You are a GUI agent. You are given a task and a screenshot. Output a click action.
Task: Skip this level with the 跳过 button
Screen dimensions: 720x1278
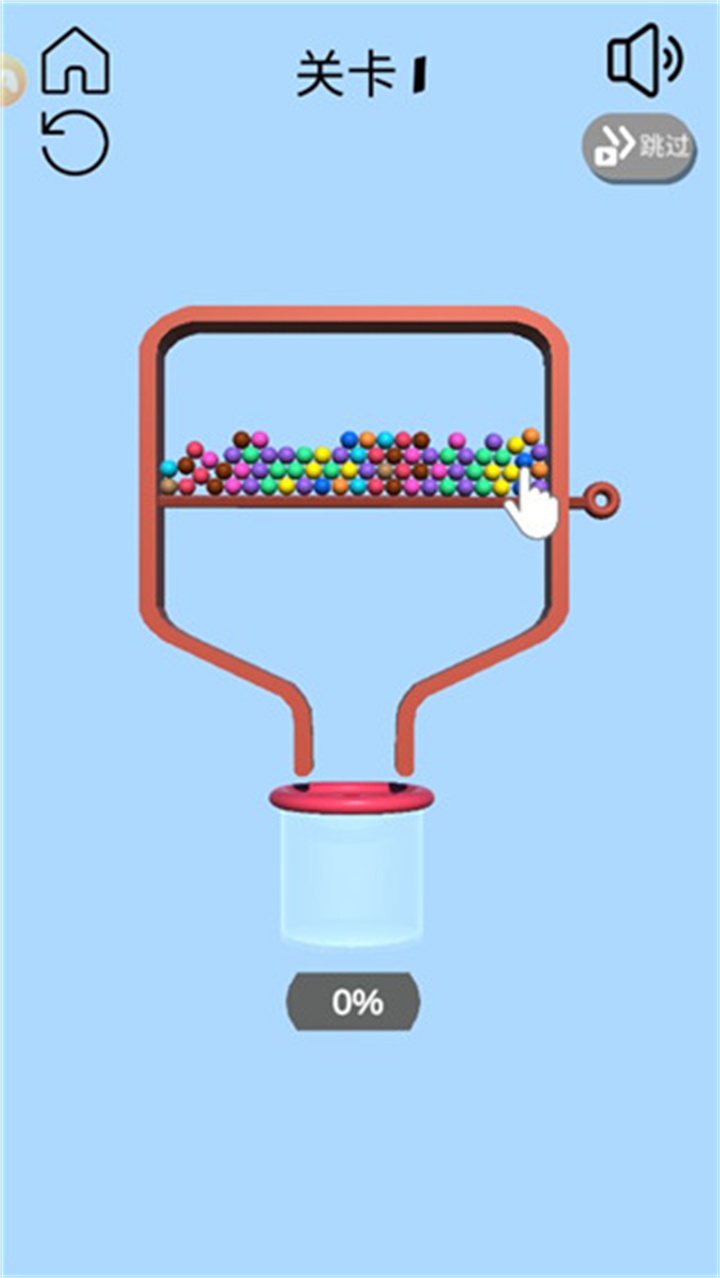pyautogui.click(x=640, y=149)
